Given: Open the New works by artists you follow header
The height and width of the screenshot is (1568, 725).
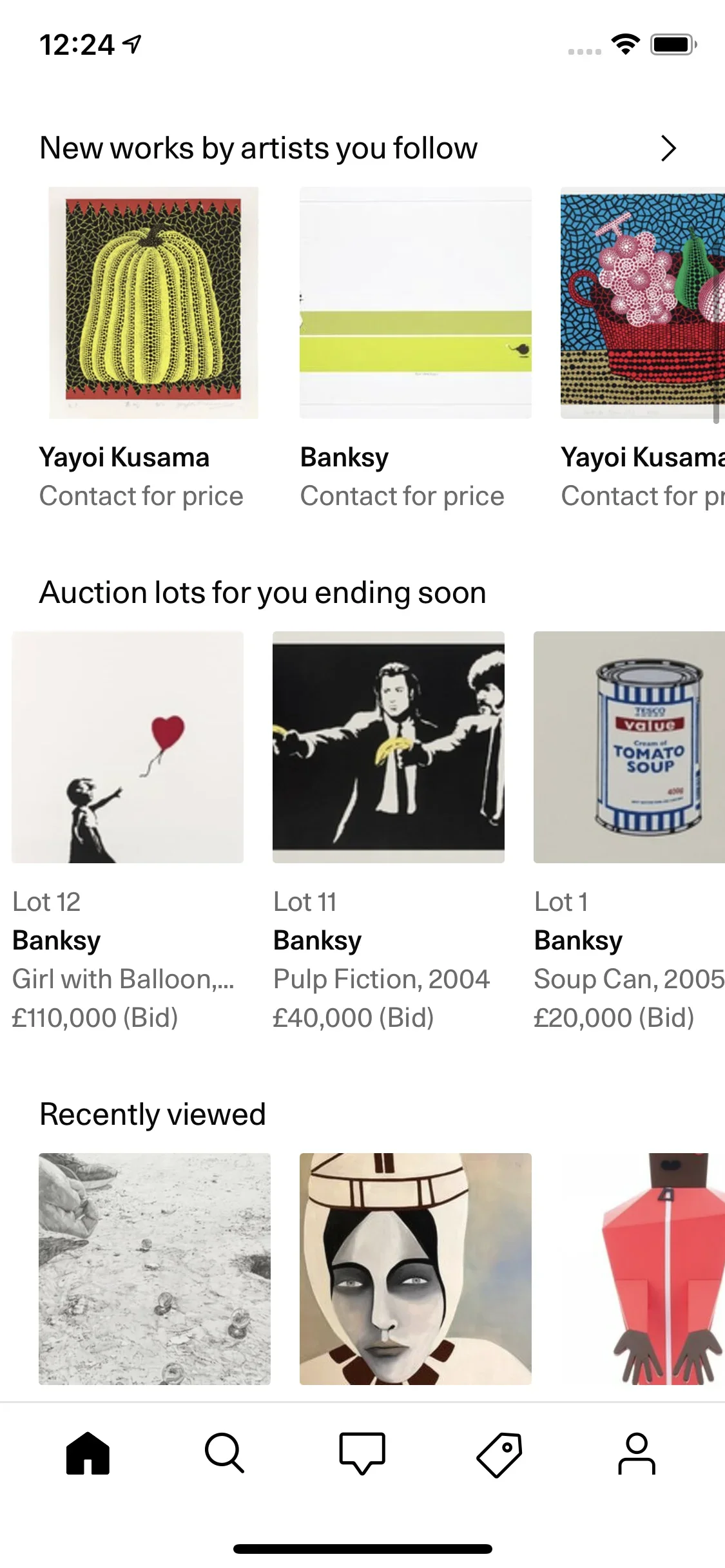Looking at the screenshot, I should [x=258, y=148].
